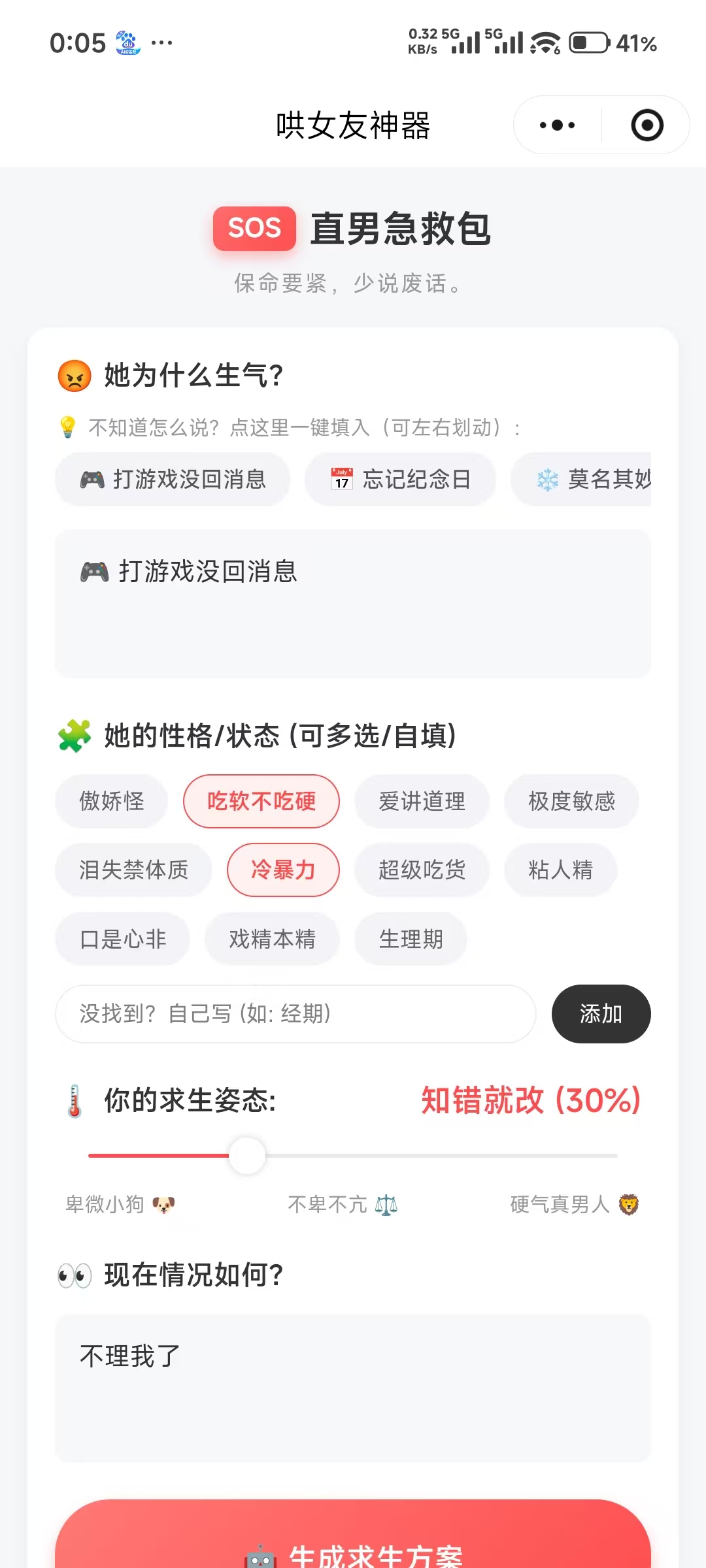Enable the 生理期 state tag
The image size is (706, 1568).
410,939
